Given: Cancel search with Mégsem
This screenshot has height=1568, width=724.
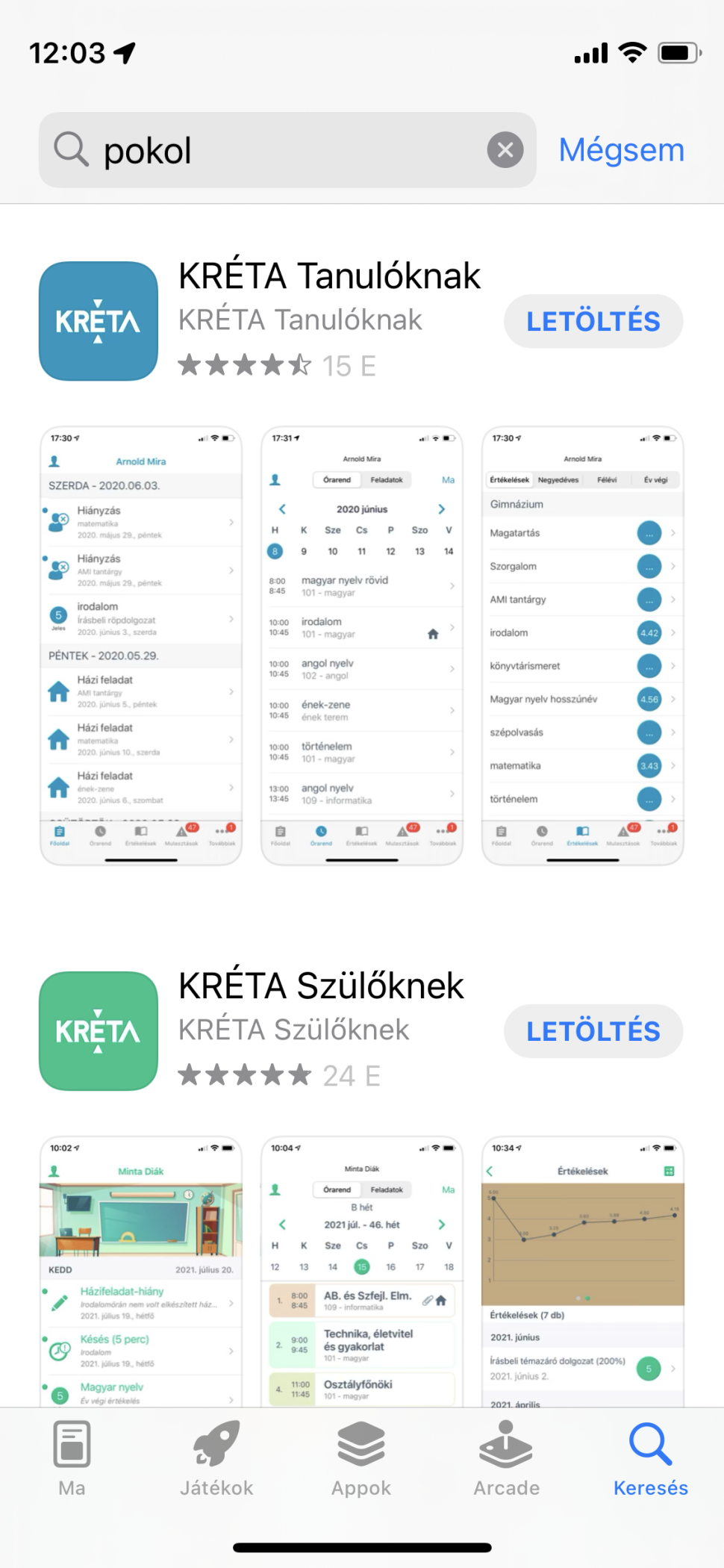Looking at the screenshot, I should click(621, 150).
